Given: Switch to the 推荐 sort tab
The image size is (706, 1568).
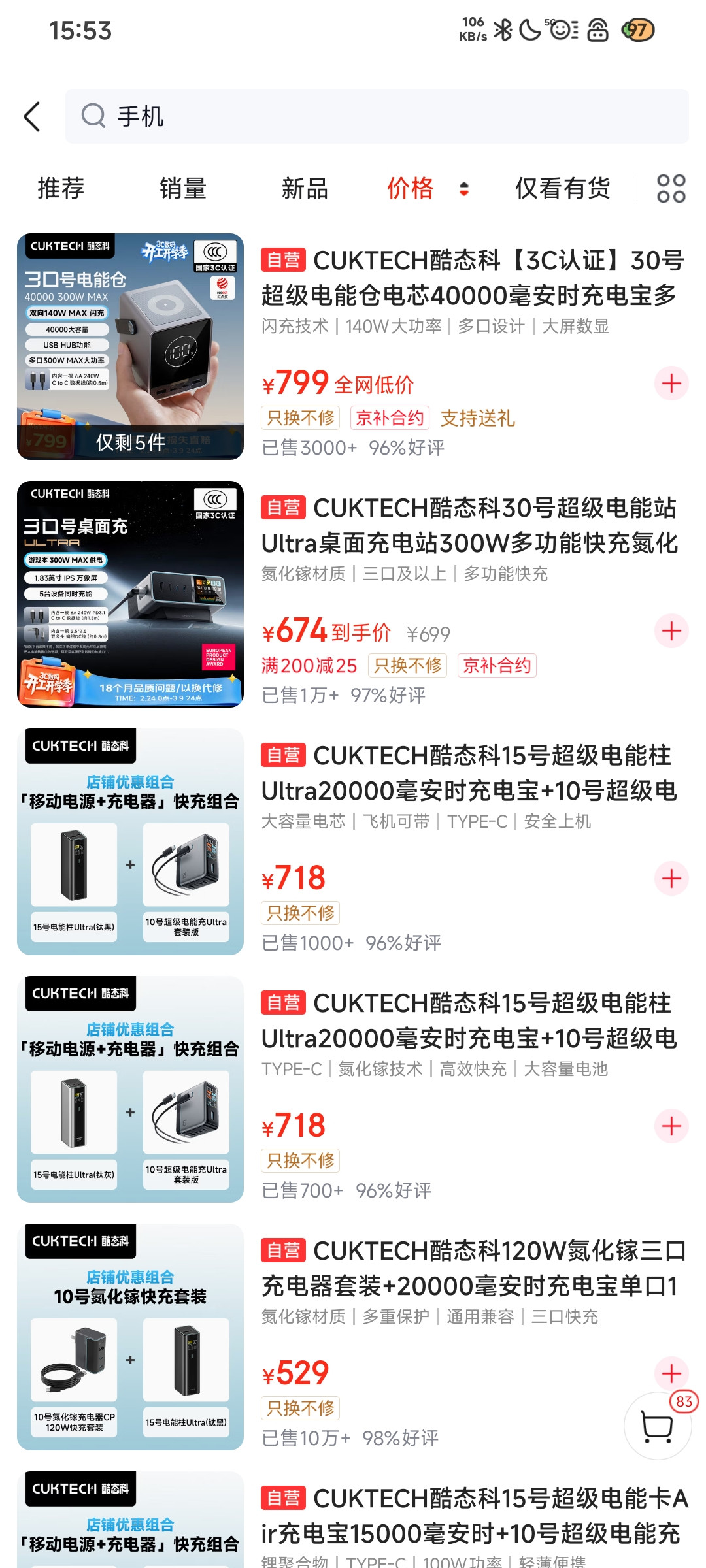Looking at the screenshot, I should click(61, 189).
